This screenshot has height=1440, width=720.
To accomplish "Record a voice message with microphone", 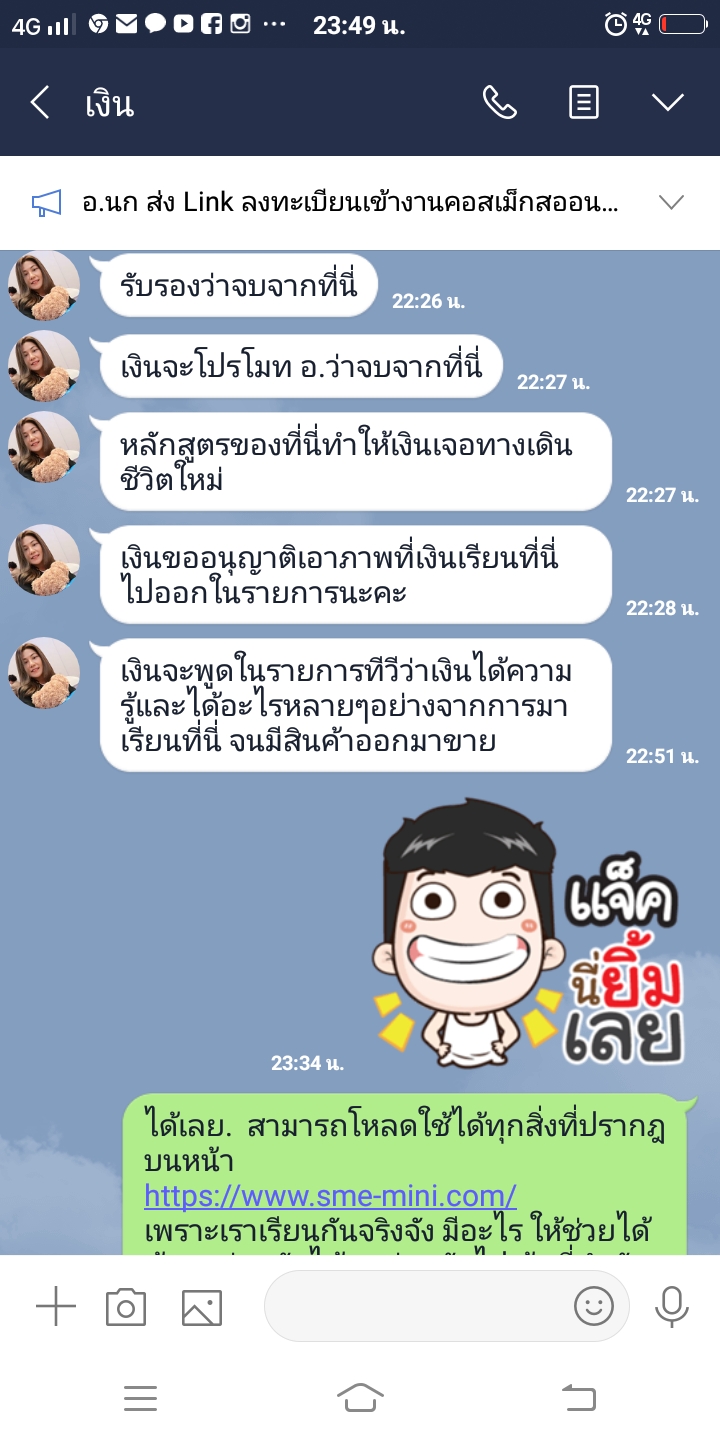I will tap(671, 1306).
